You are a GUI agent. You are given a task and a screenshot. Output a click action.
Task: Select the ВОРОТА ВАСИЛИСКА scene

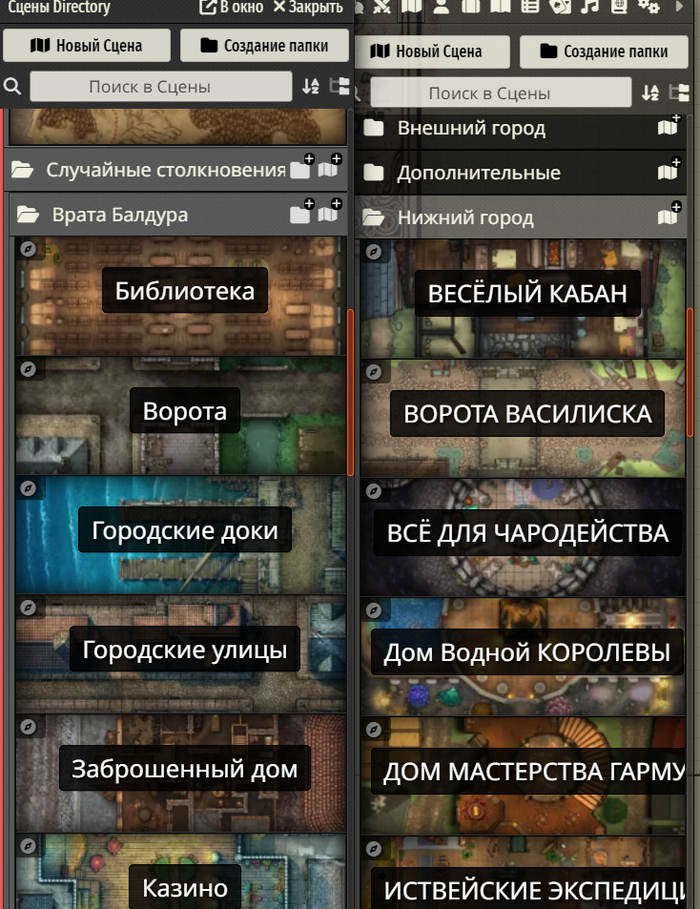pyautogui.click(x=527, y=414)
